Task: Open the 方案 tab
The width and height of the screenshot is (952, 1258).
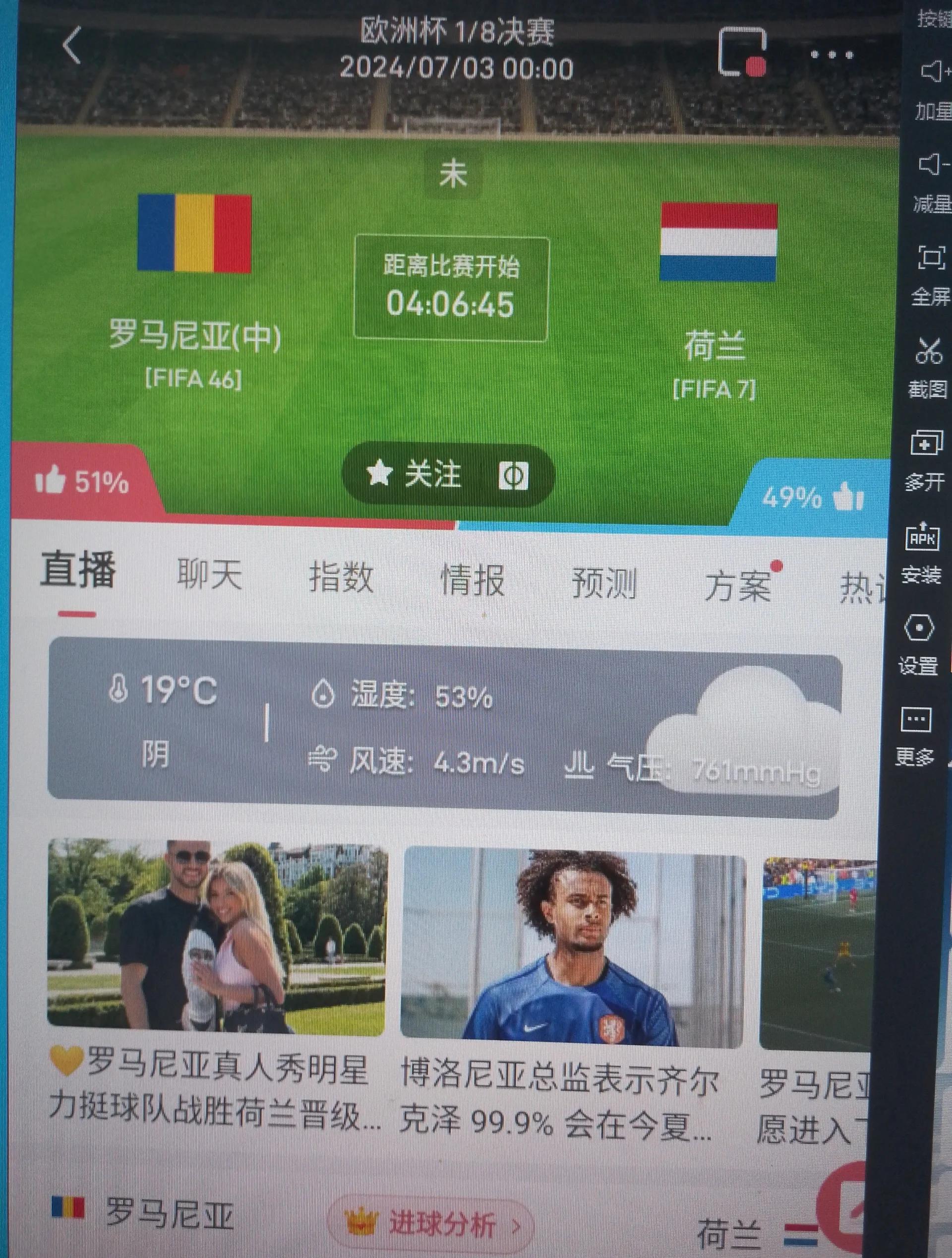Action: (x=738, y=586)
